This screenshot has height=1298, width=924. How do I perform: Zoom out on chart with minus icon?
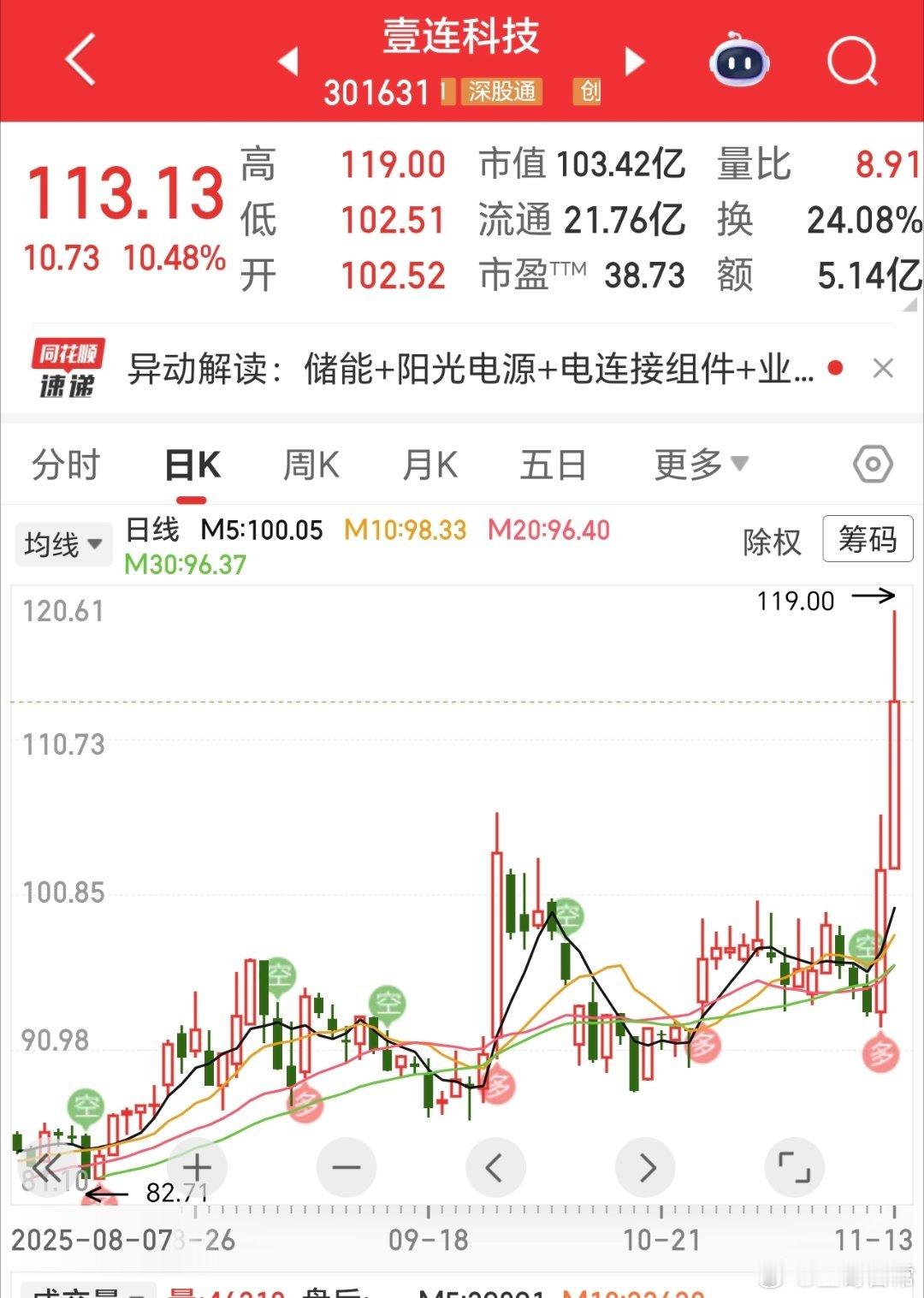(x=345, y=1166)
